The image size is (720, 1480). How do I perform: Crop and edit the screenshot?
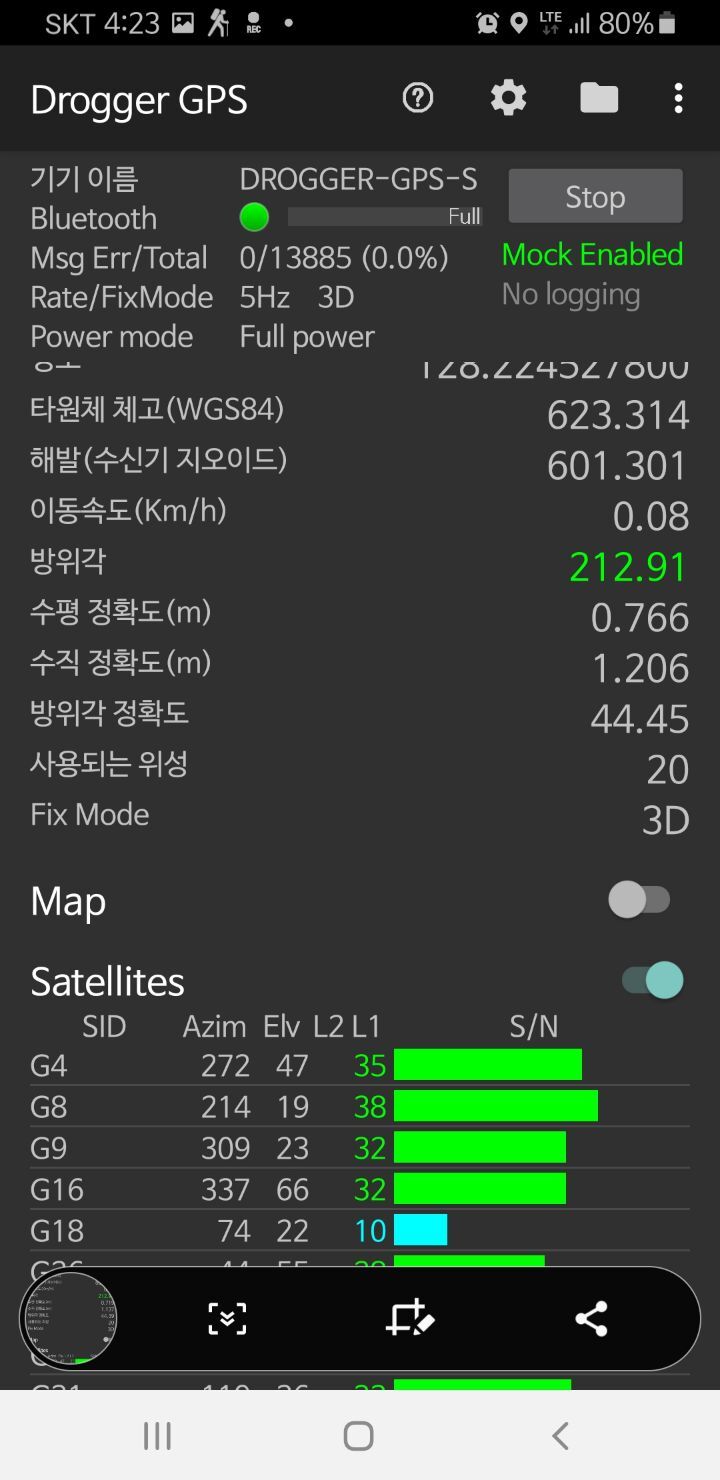coord(409,1319)
